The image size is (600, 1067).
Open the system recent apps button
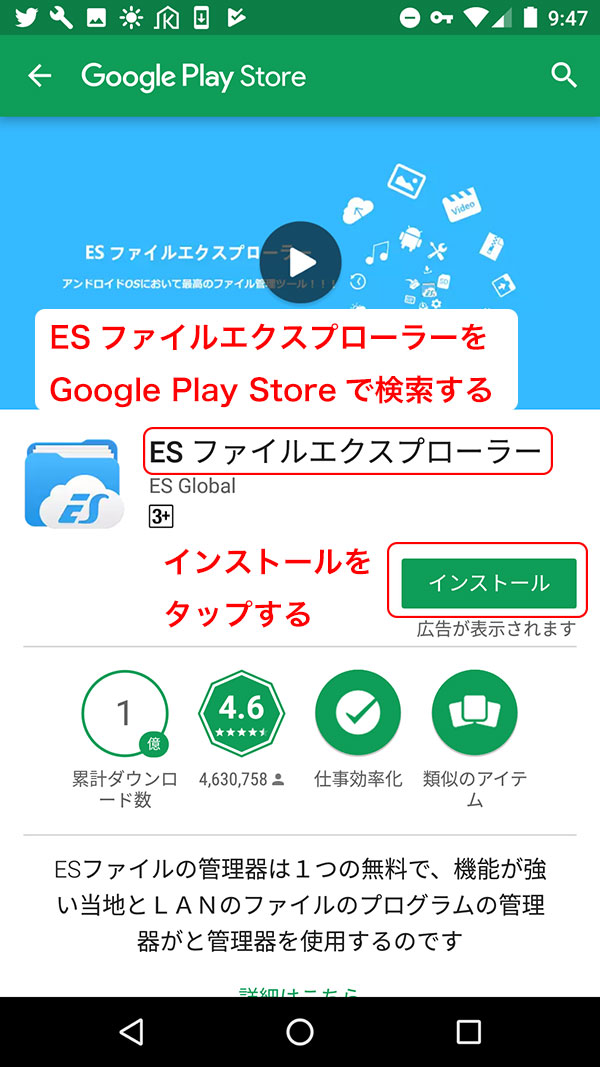[468, 1031]
